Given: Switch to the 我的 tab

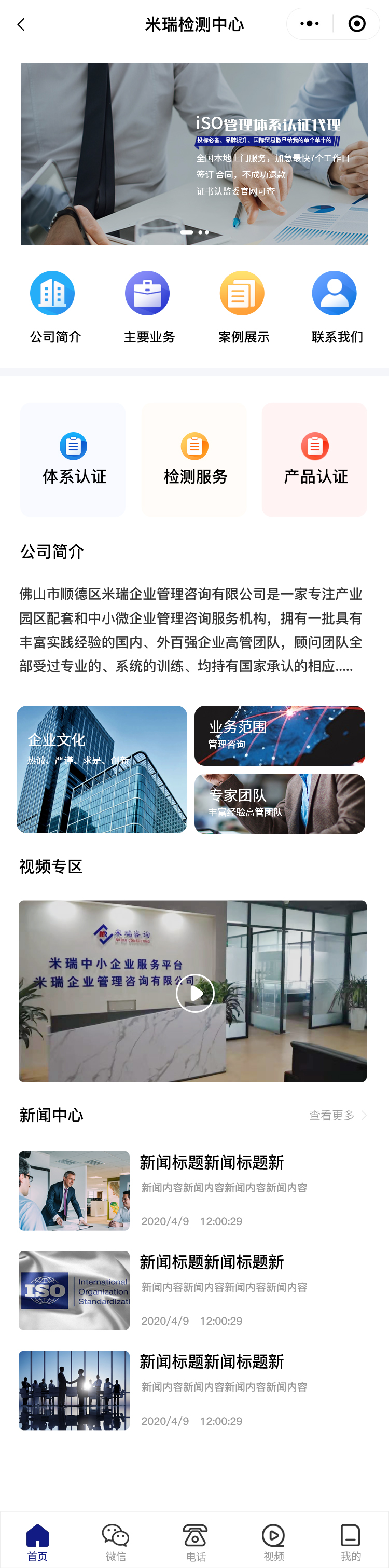Looking at the screenshot, I should click(x=351, y=1542).
